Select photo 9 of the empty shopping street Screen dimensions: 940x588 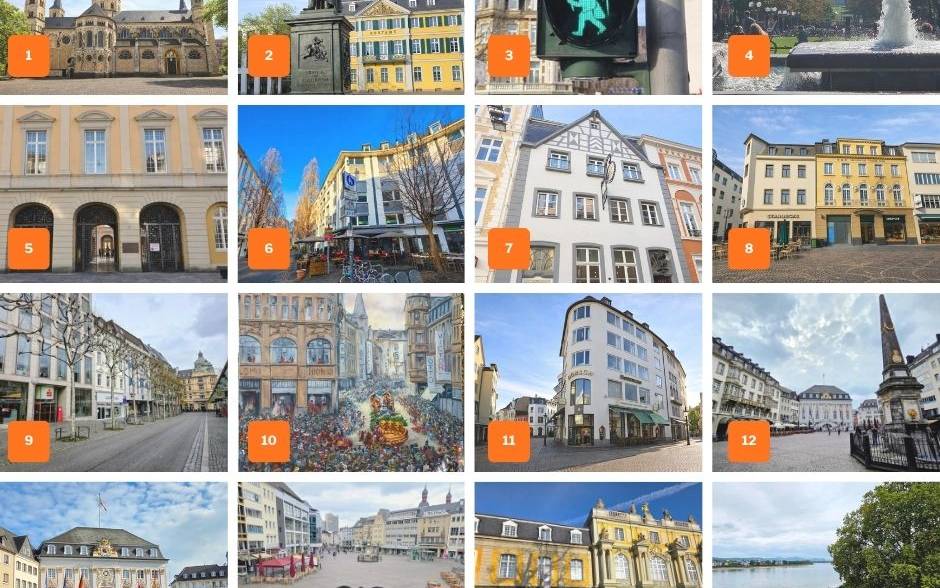point(114,382)
